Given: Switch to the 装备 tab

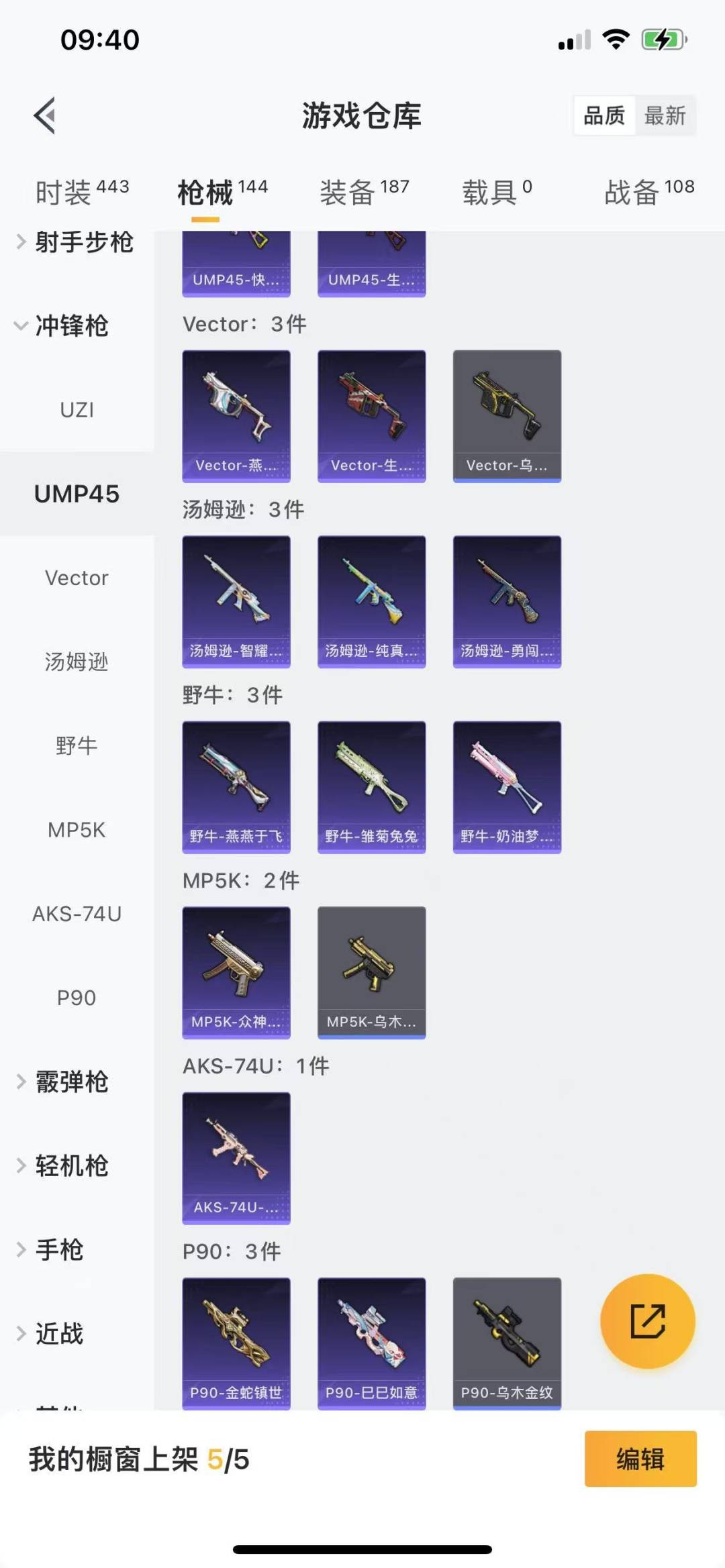Looking at the screenshot, I should tap(364, 192).
